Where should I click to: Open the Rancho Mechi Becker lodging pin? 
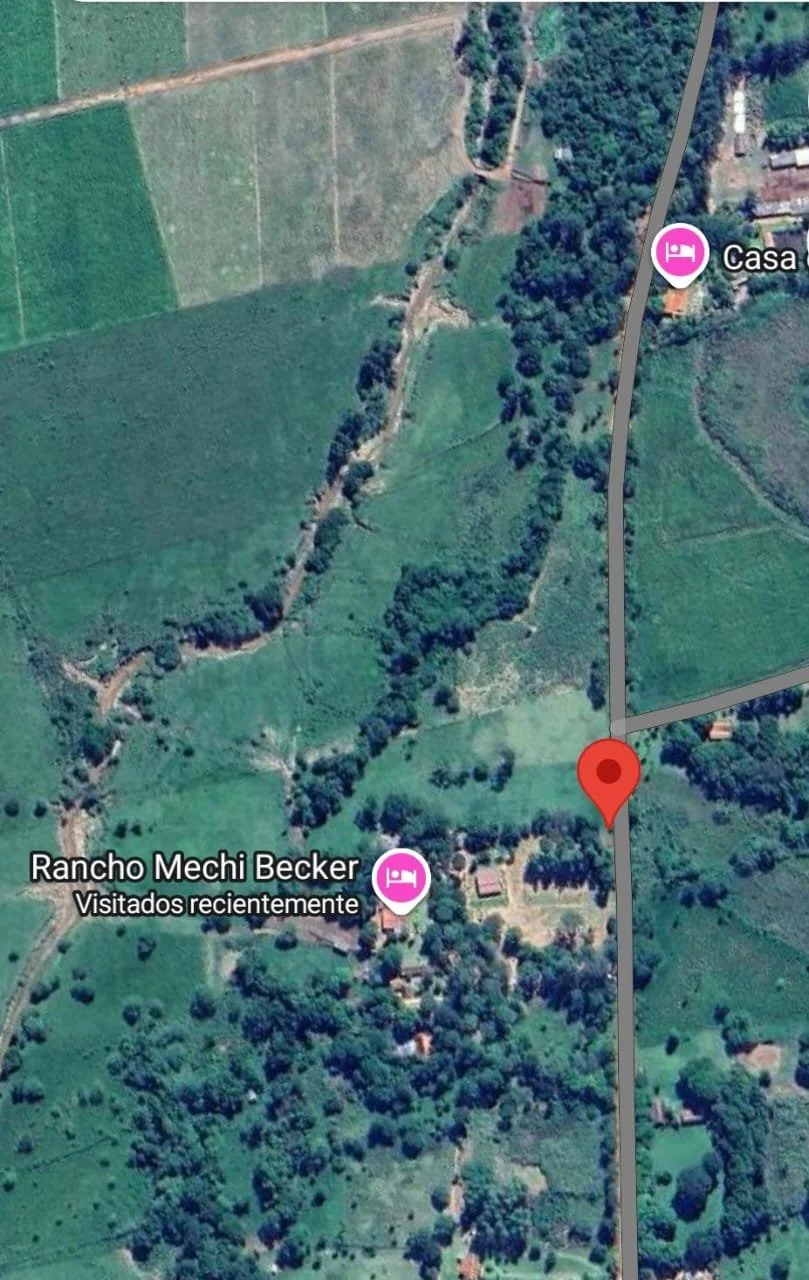(401, 878)
